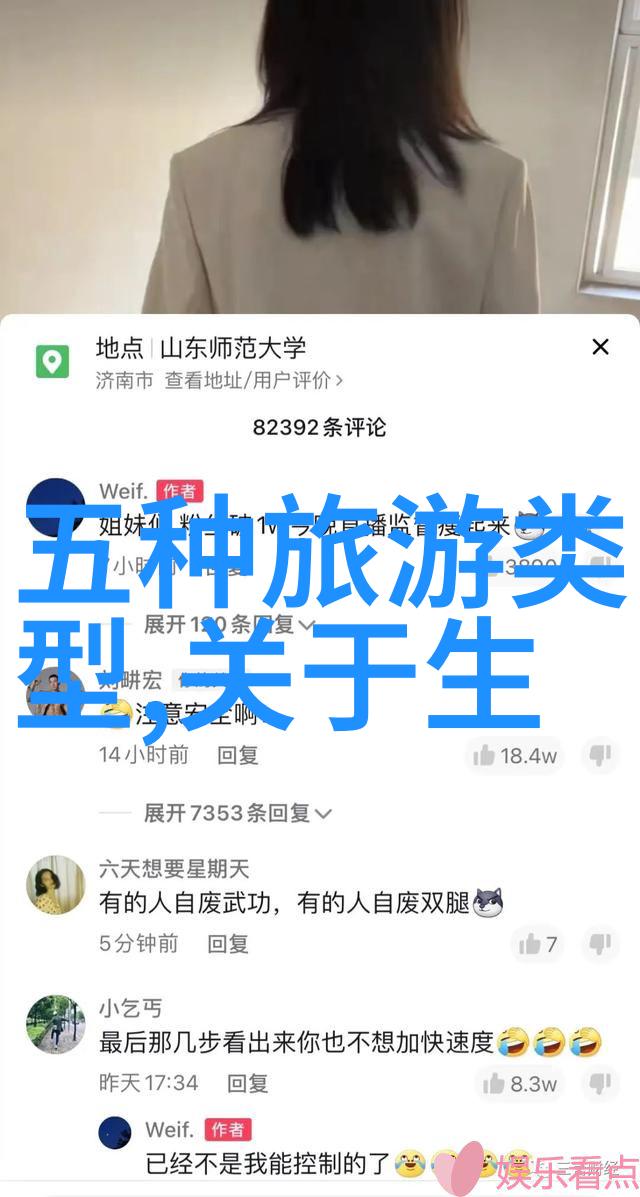Open 查看地址/用户评价 link
Viewport: 640px width, 1197px height.
[x=254, y=380]
